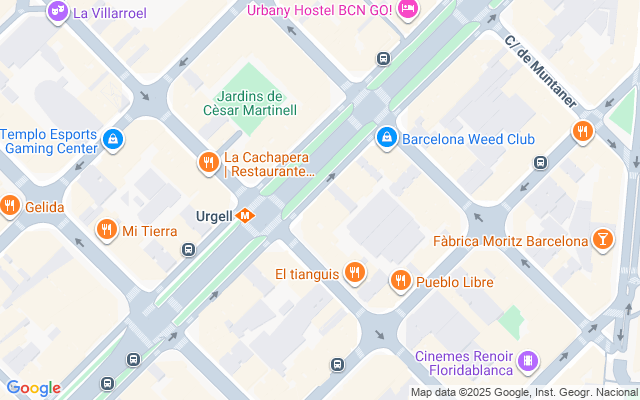Select the bus stop near Mi Tierra
This screenshot has height=400, width=640.
(188, 249)
